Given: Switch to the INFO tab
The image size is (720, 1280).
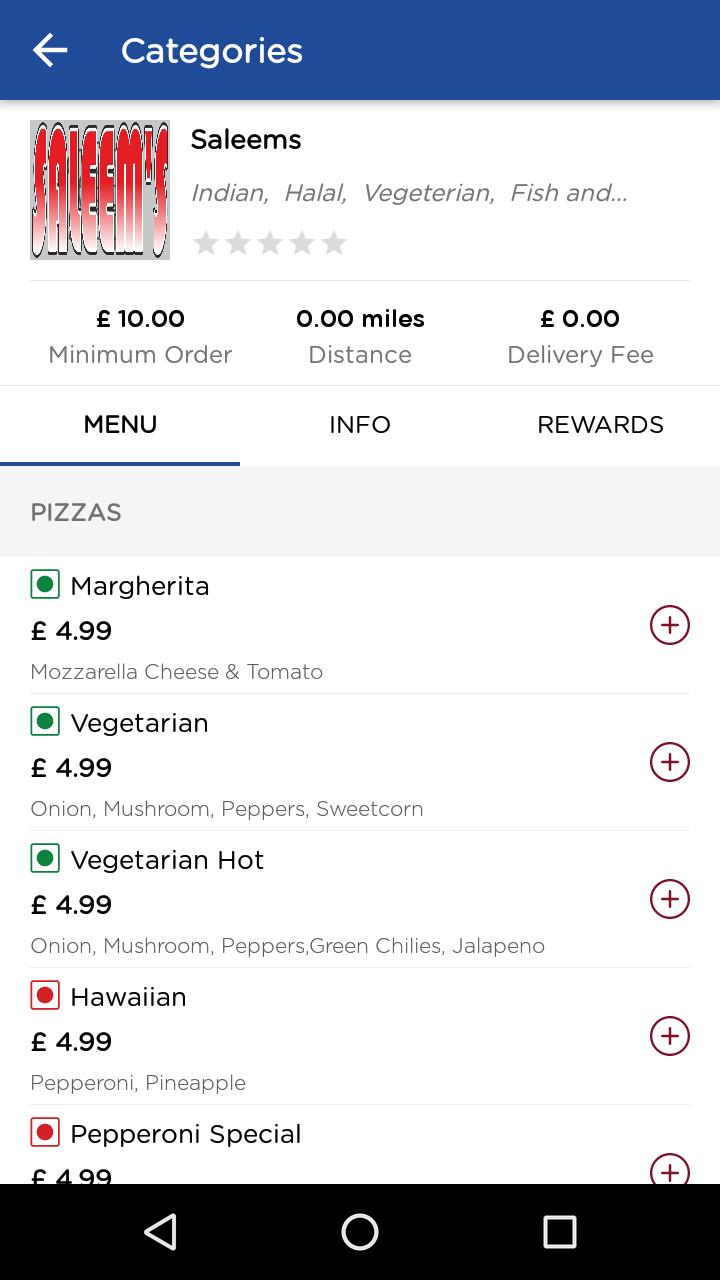Looking at the screenshot, I should (x=360, y=425).
